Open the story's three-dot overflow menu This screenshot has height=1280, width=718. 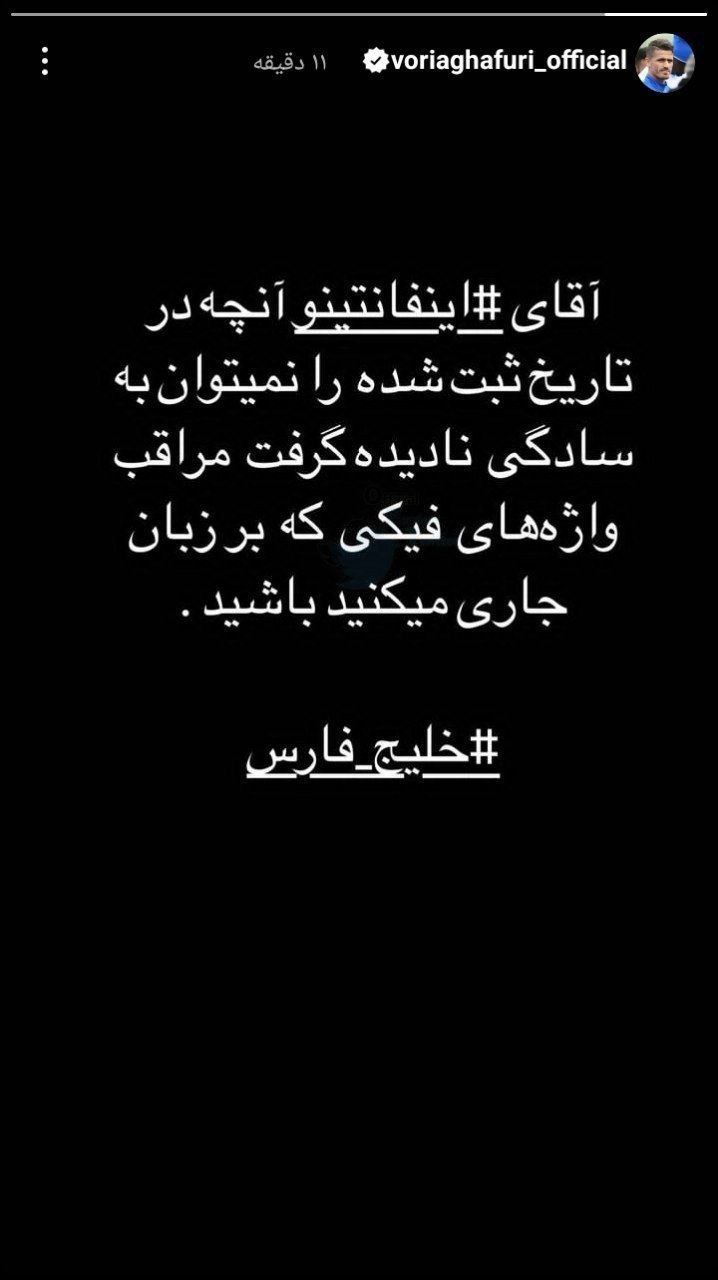tap(45, 61)
